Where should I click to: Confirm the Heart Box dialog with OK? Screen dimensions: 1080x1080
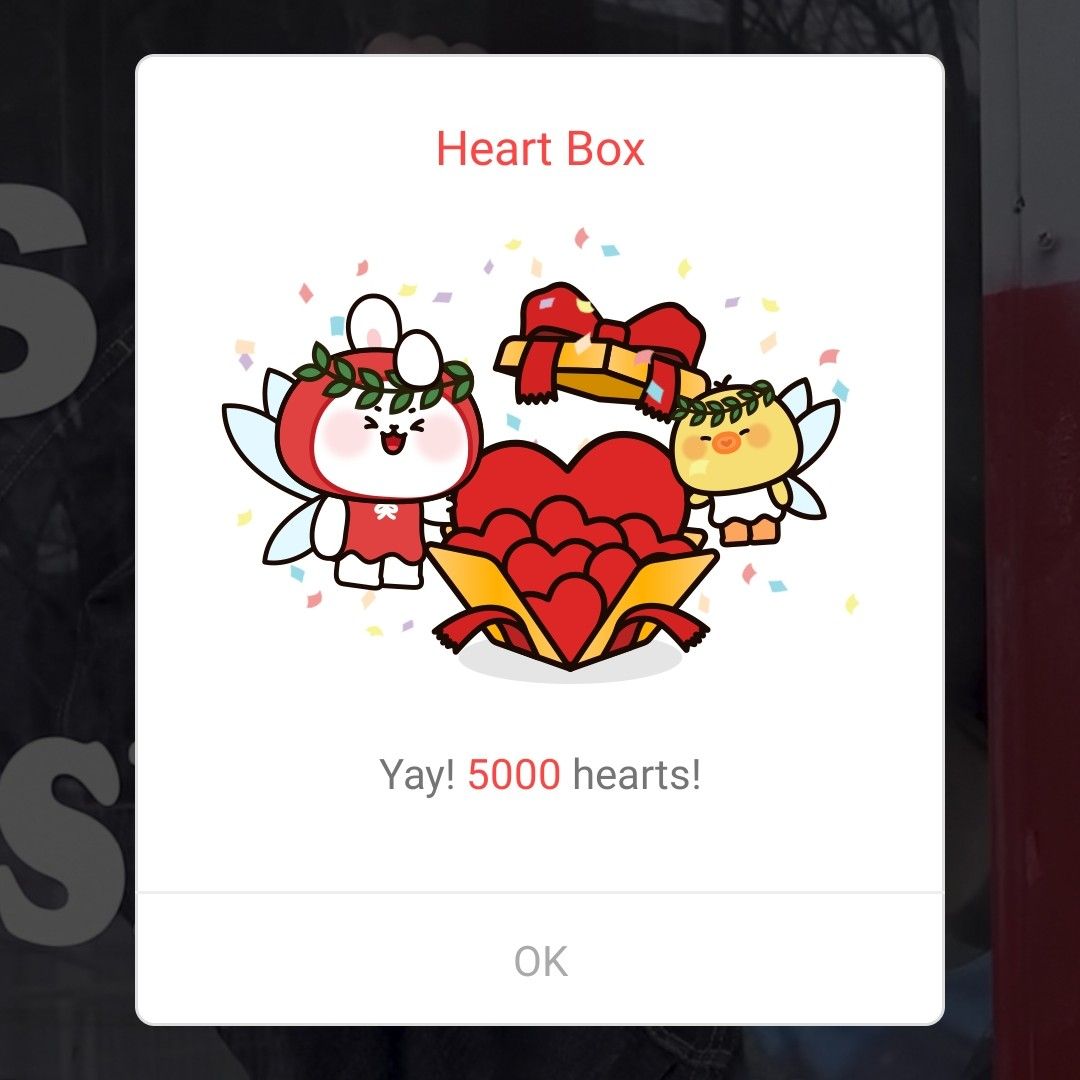[540, 961]
